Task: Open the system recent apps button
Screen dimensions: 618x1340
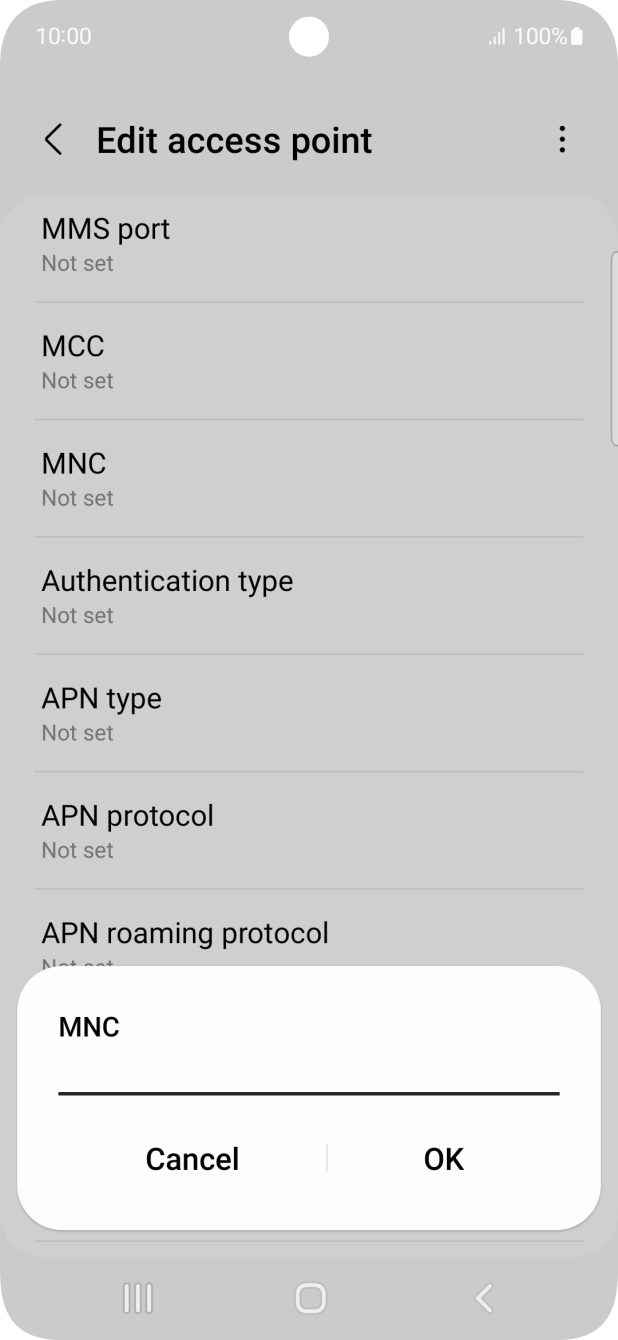Action: (x=137, y=1298)
